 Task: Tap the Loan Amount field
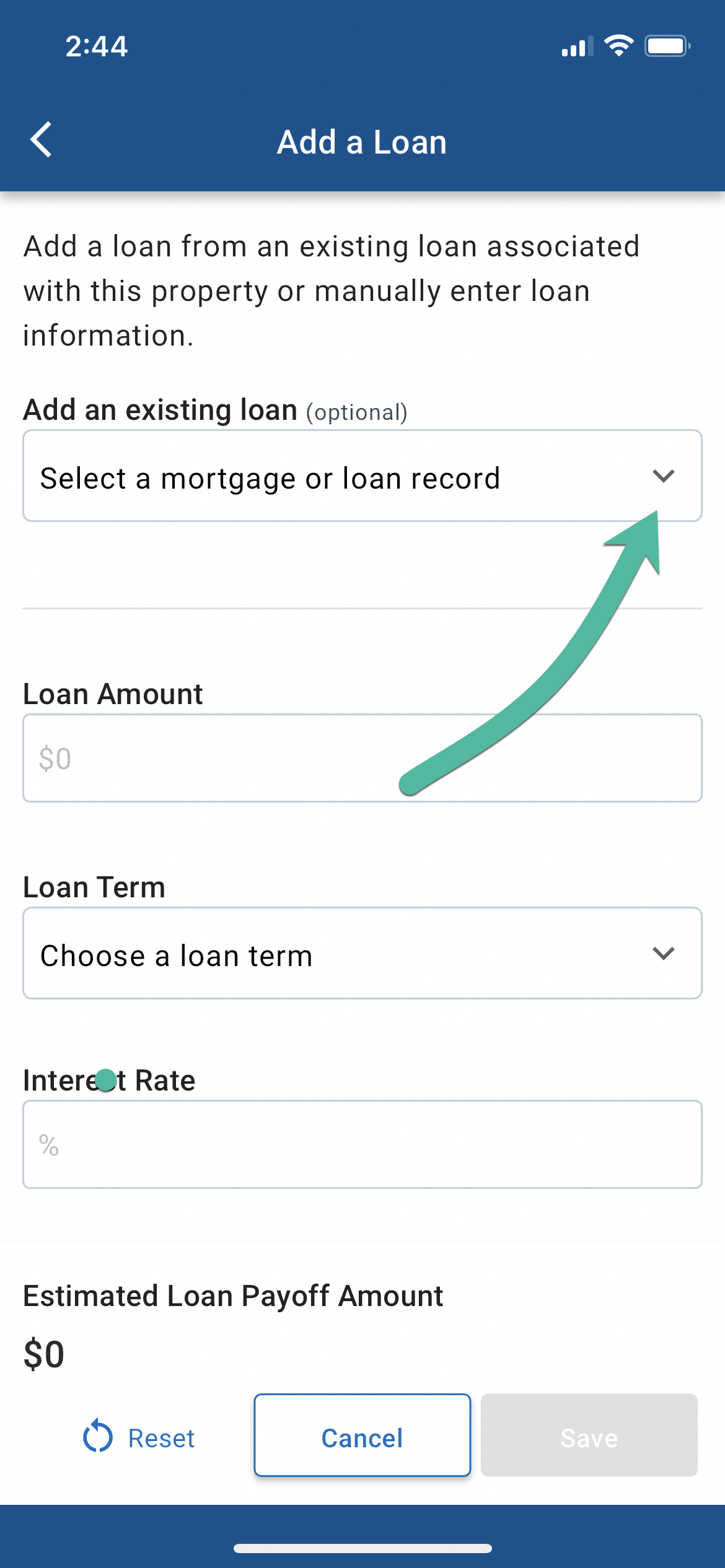coord(362,758)
